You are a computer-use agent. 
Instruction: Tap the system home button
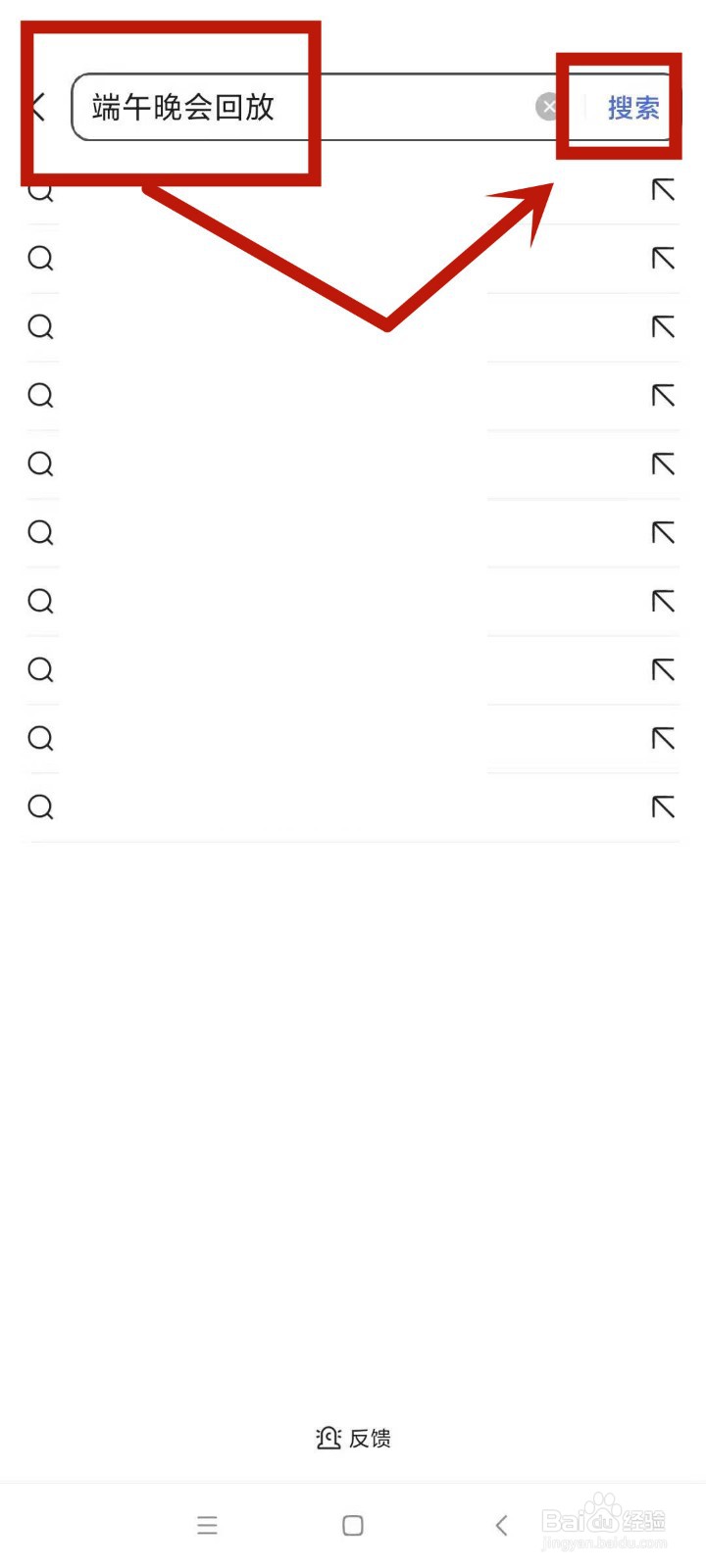(353, 1525)
